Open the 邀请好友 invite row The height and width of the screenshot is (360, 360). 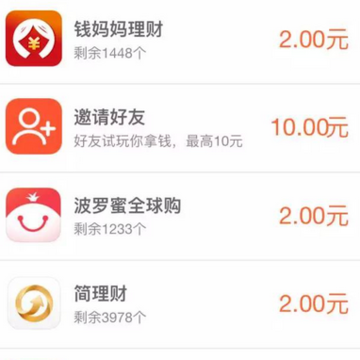click(180, 128)
